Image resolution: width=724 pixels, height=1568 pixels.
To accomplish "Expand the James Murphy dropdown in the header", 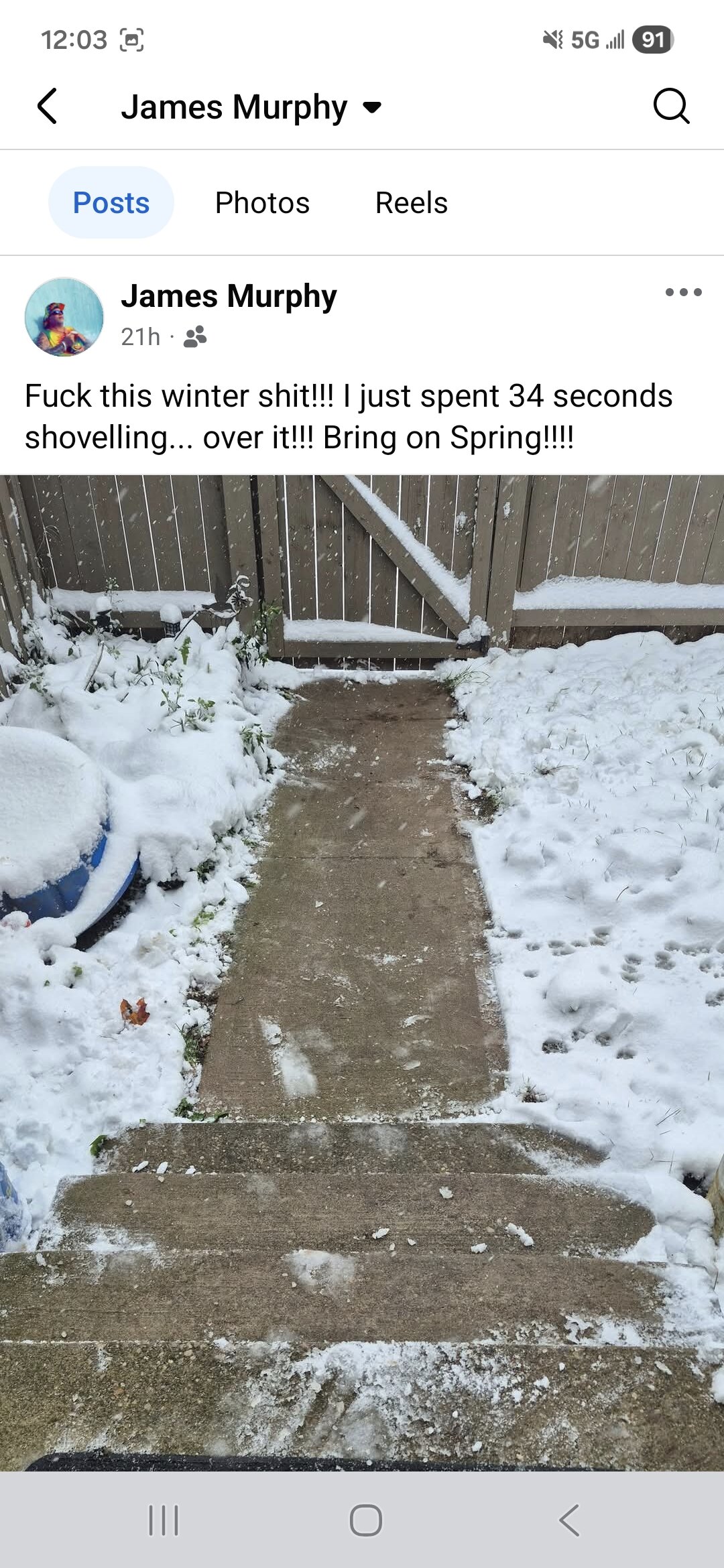I will [371, 107].
